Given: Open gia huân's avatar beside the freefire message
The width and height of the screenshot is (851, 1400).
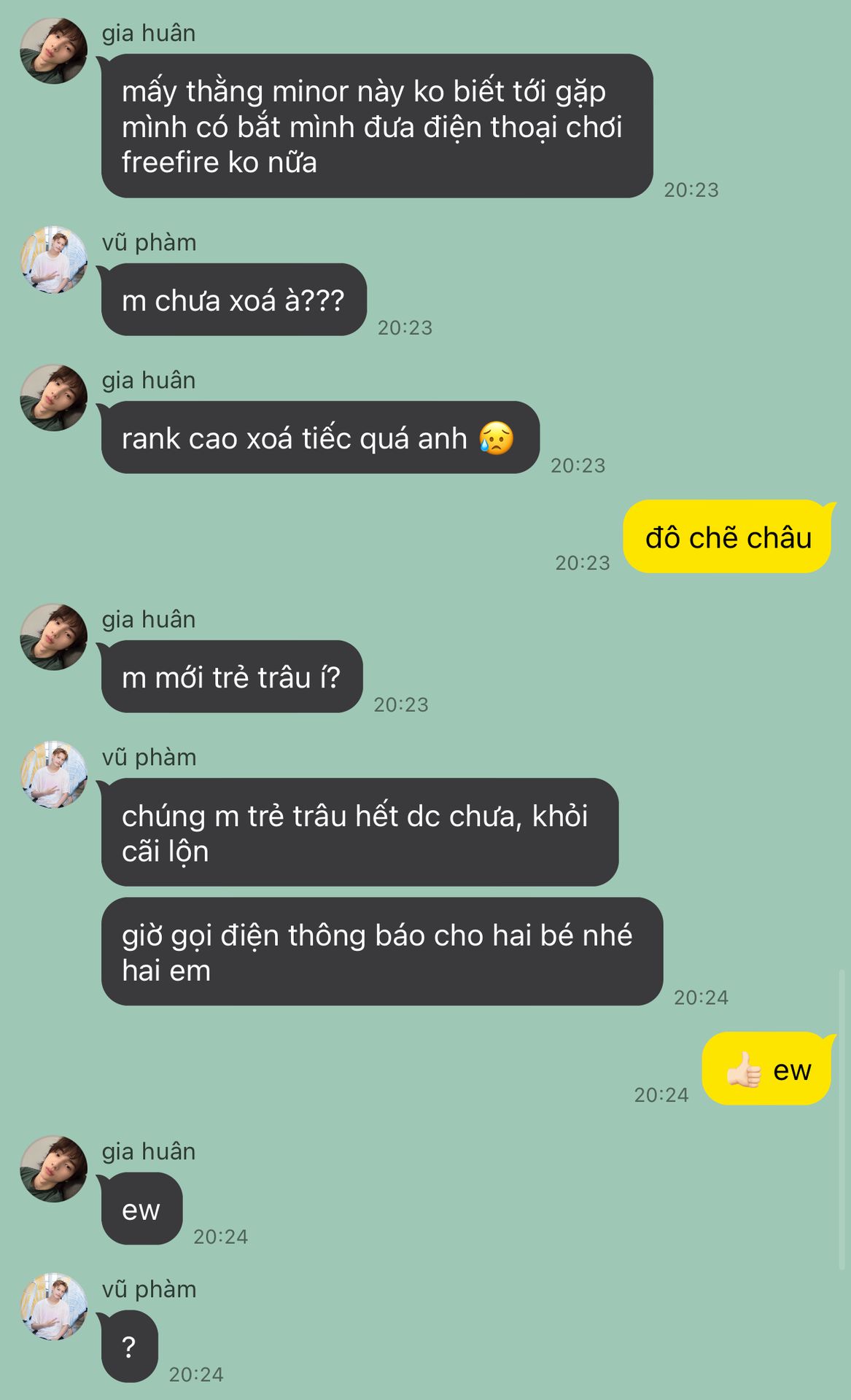Looking at the screenshot, I should (53, 51).
